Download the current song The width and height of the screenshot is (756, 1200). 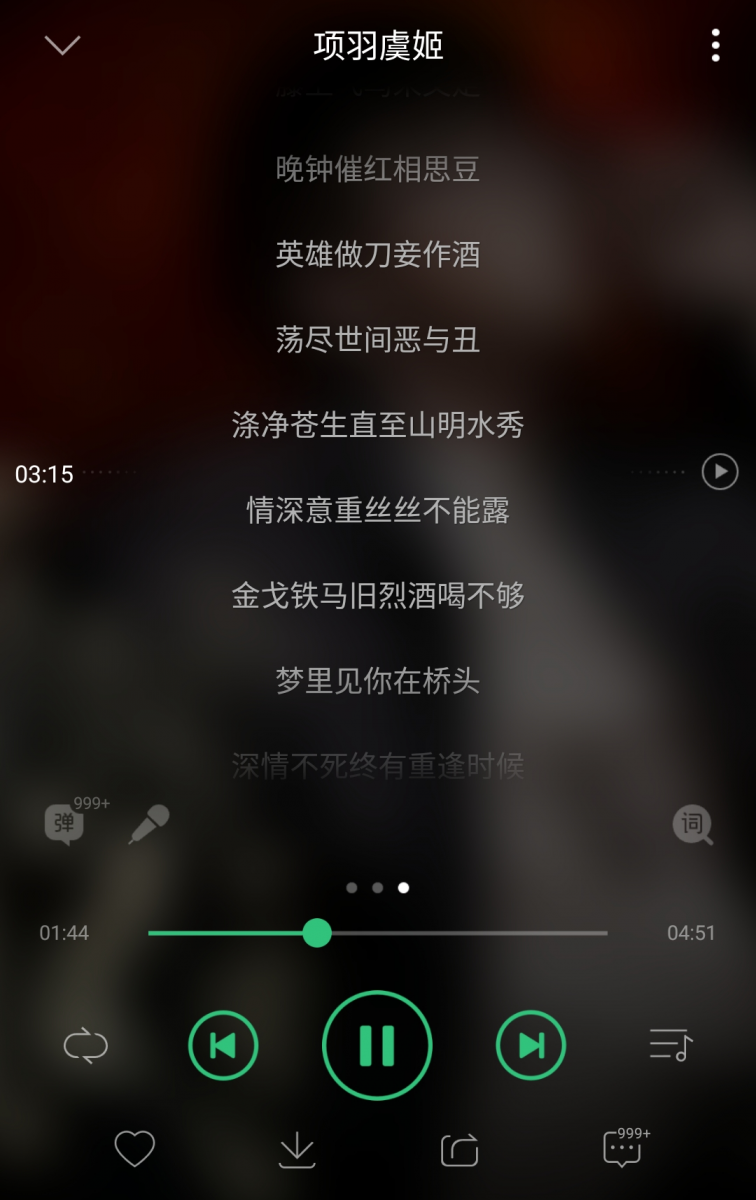coord(297,1150)
